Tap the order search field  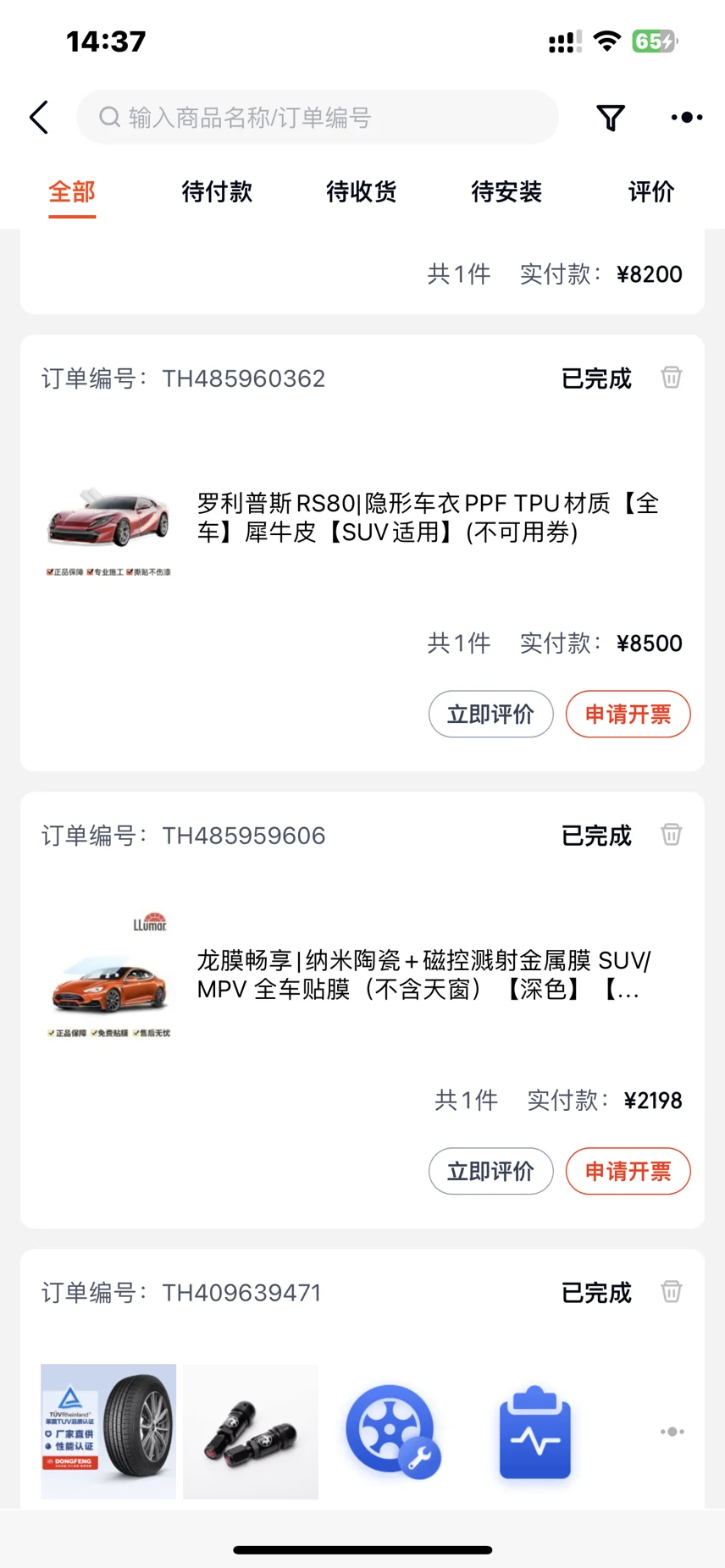coord(318,117)
